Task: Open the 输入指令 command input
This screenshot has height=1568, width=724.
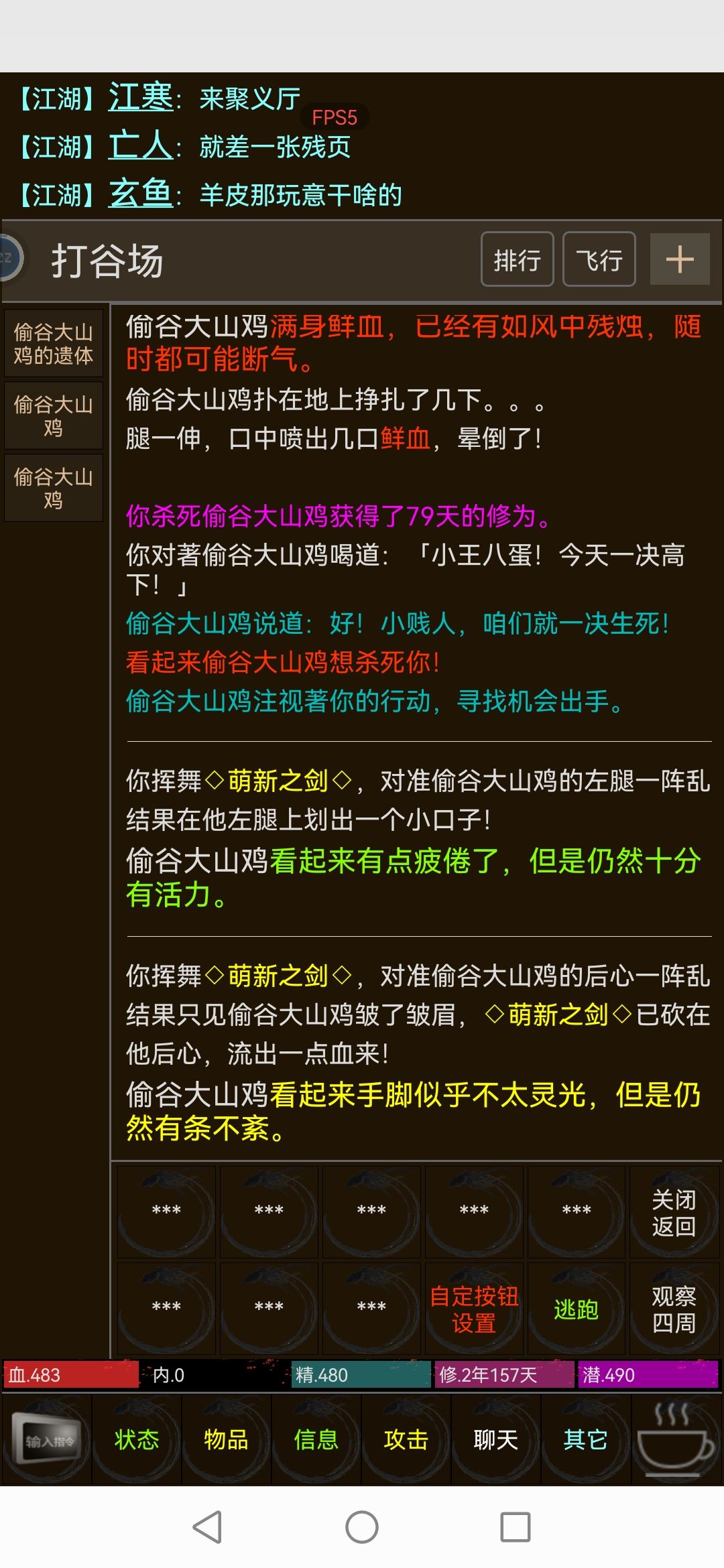Action: pyautogui.click(x=47, y=1440)
